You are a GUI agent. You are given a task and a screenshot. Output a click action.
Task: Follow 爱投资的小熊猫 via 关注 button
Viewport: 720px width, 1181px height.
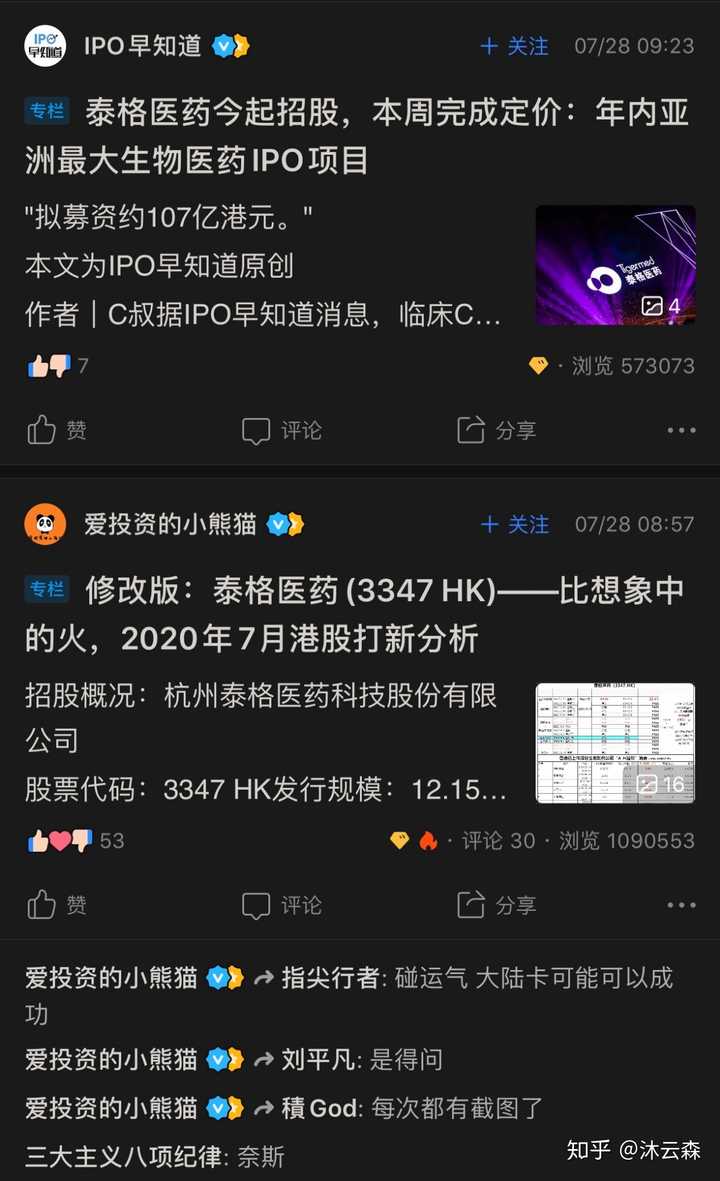point(513,523)
